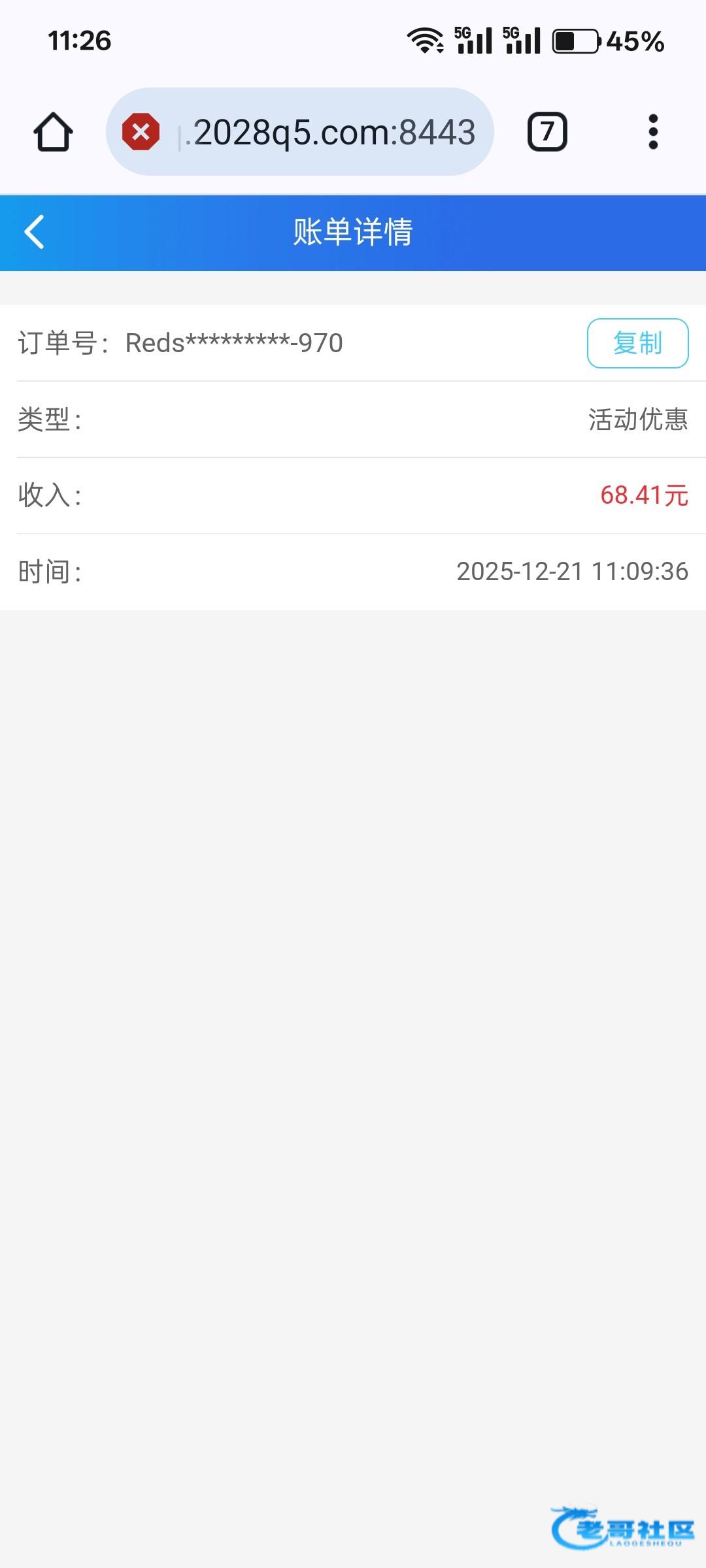View the site security warning icon

pyautogui.click(x=141, y=132)
